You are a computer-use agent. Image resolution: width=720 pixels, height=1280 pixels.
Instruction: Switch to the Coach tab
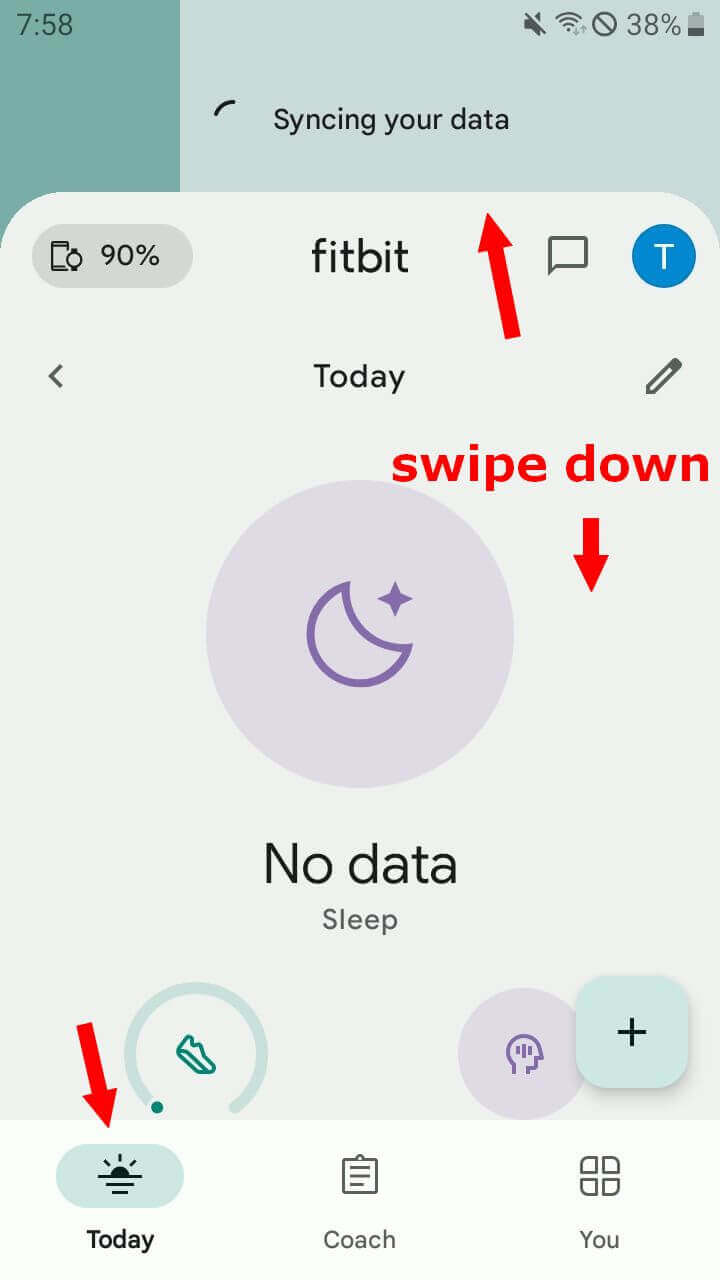coord(360,1199)
